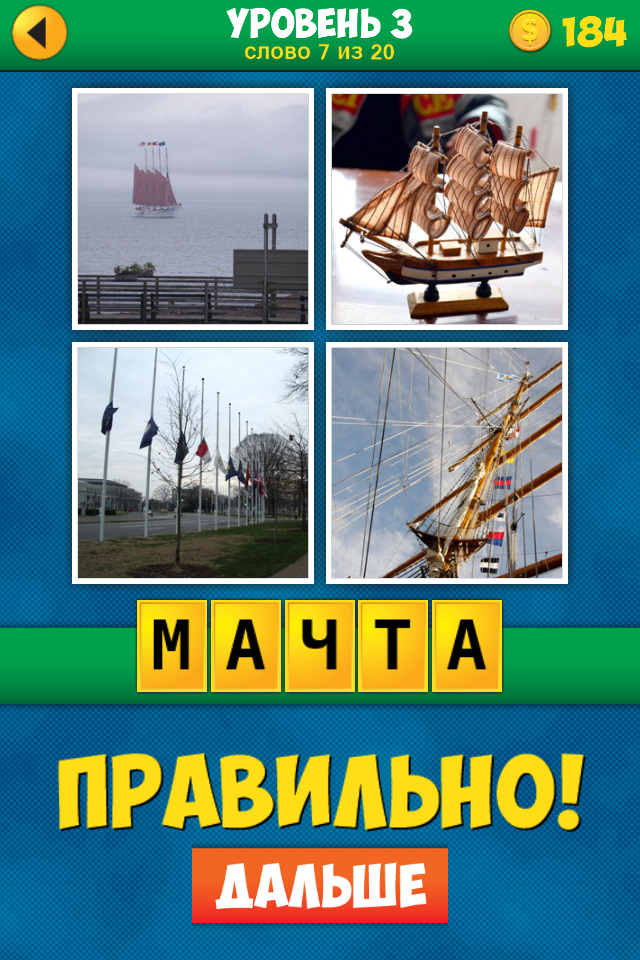Enlarge the wooden model ship picture
This screenshot has height=960, width=640.
coord(446,209)
